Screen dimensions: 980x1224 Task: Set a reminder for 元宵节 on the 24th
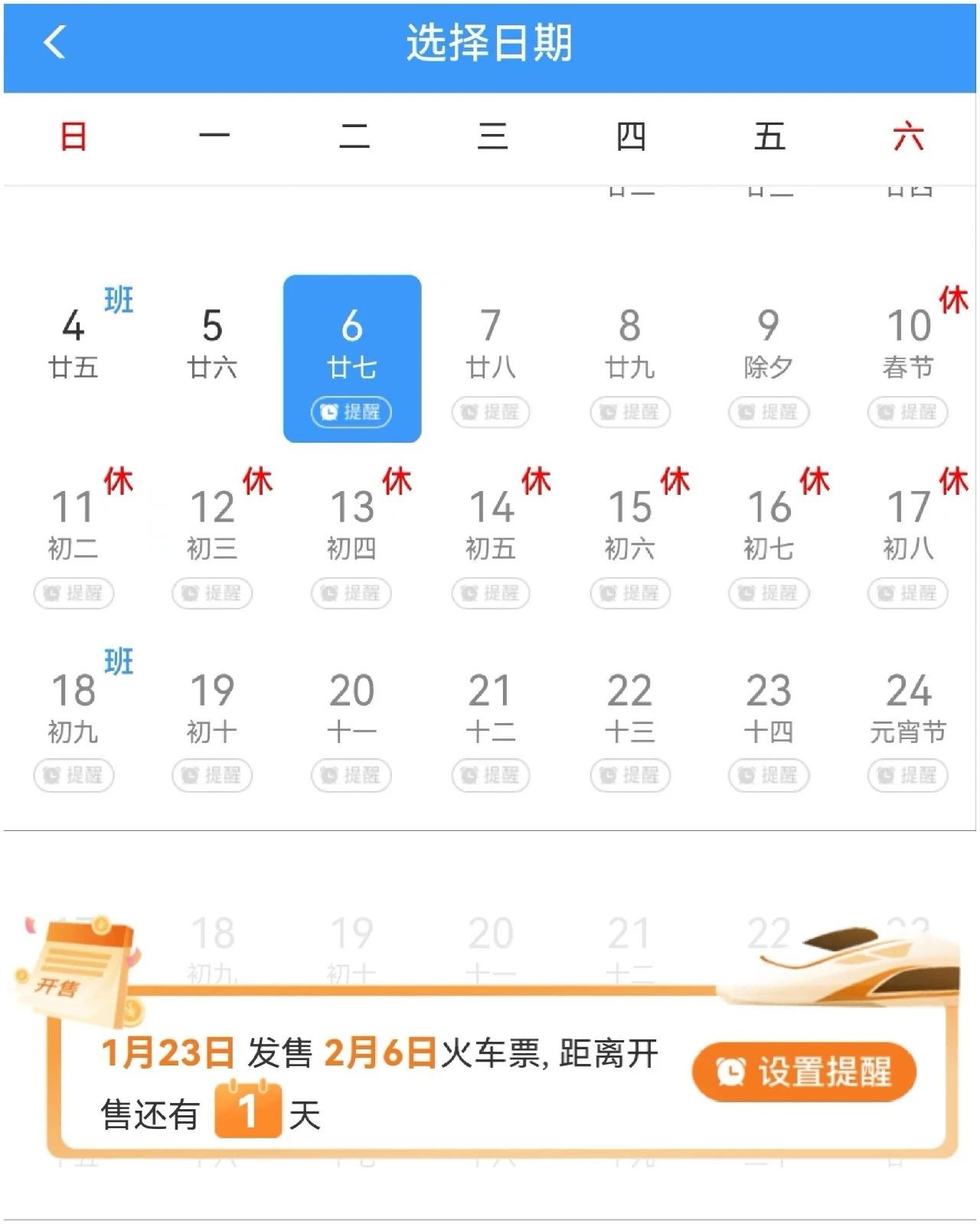point(907,775)
